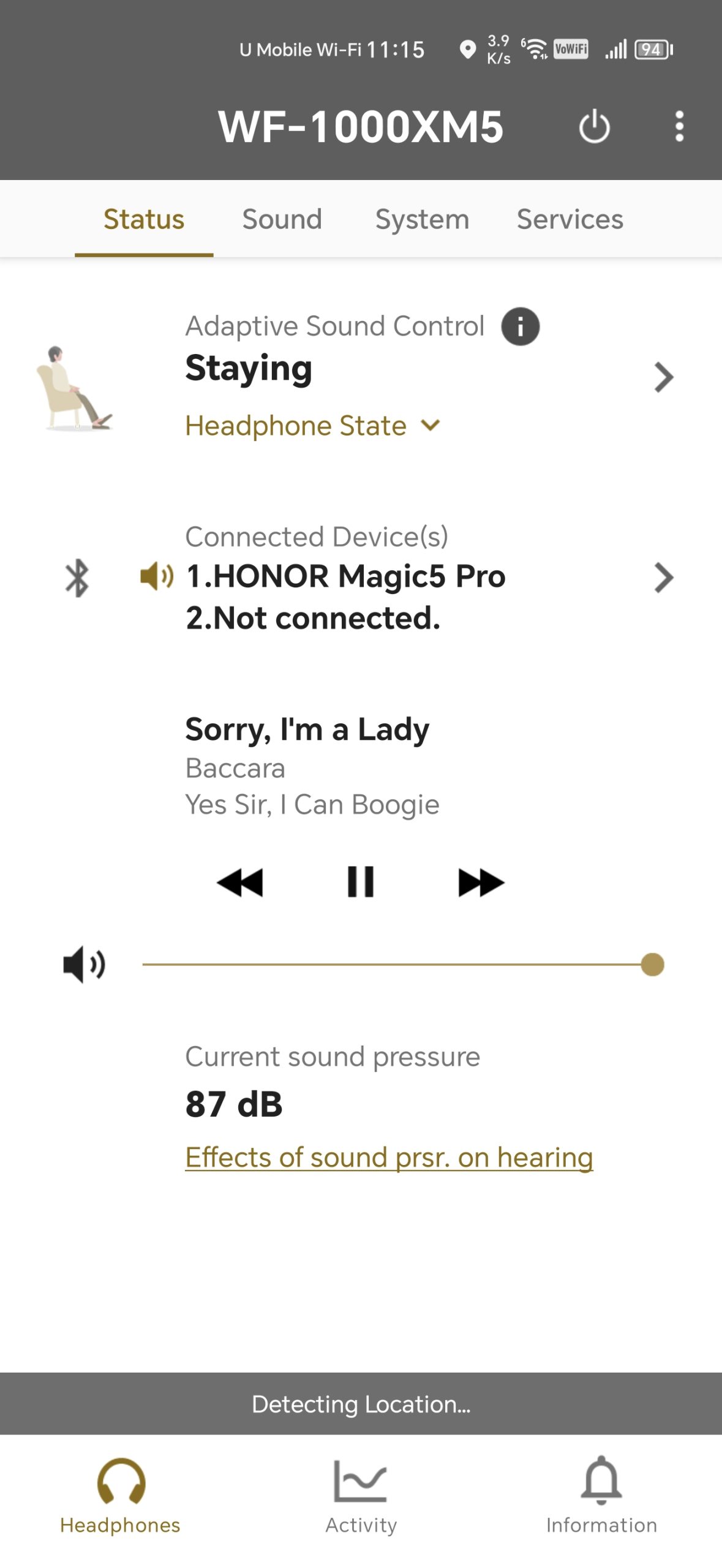This screenshot has height=1568, width=722.
Task: Open the Information notifications section
Action: click(x=601, y=1494)
